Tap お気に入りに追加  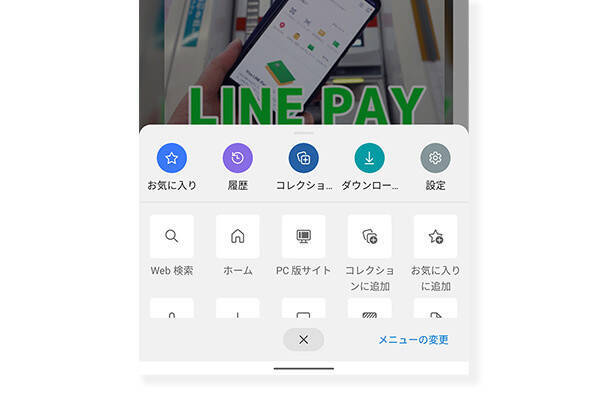coord(435,237)
